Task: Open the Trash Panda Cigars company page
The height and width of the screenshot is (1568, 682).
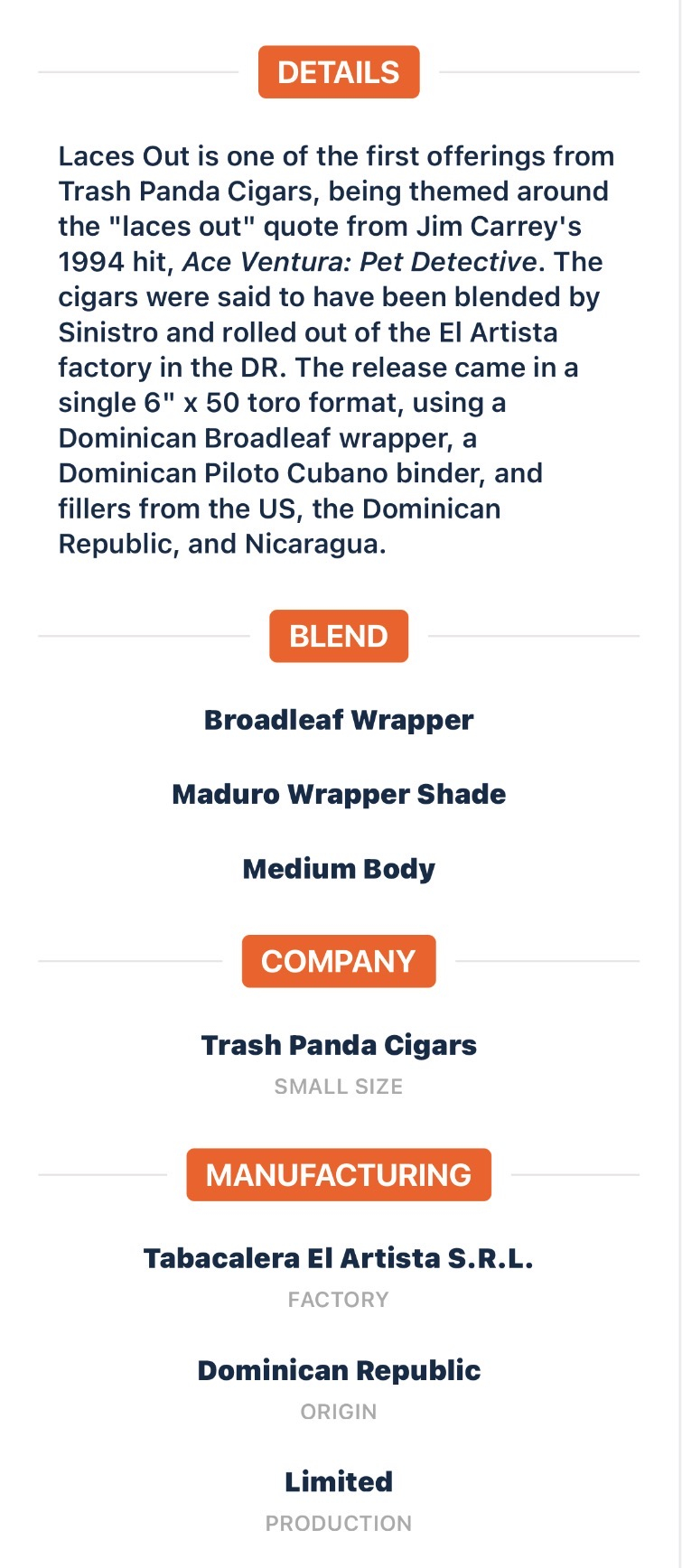Action: [x=339, y=1045]
